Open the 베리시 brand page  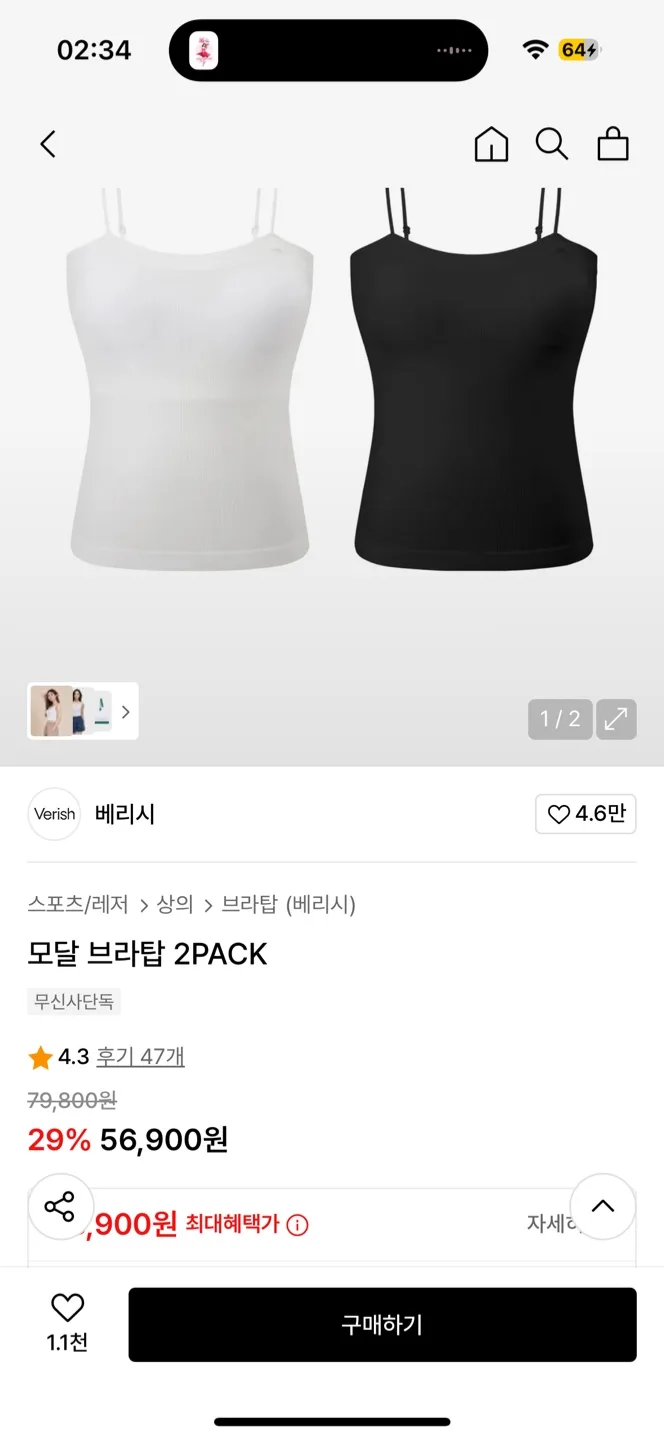coord(124,814)
